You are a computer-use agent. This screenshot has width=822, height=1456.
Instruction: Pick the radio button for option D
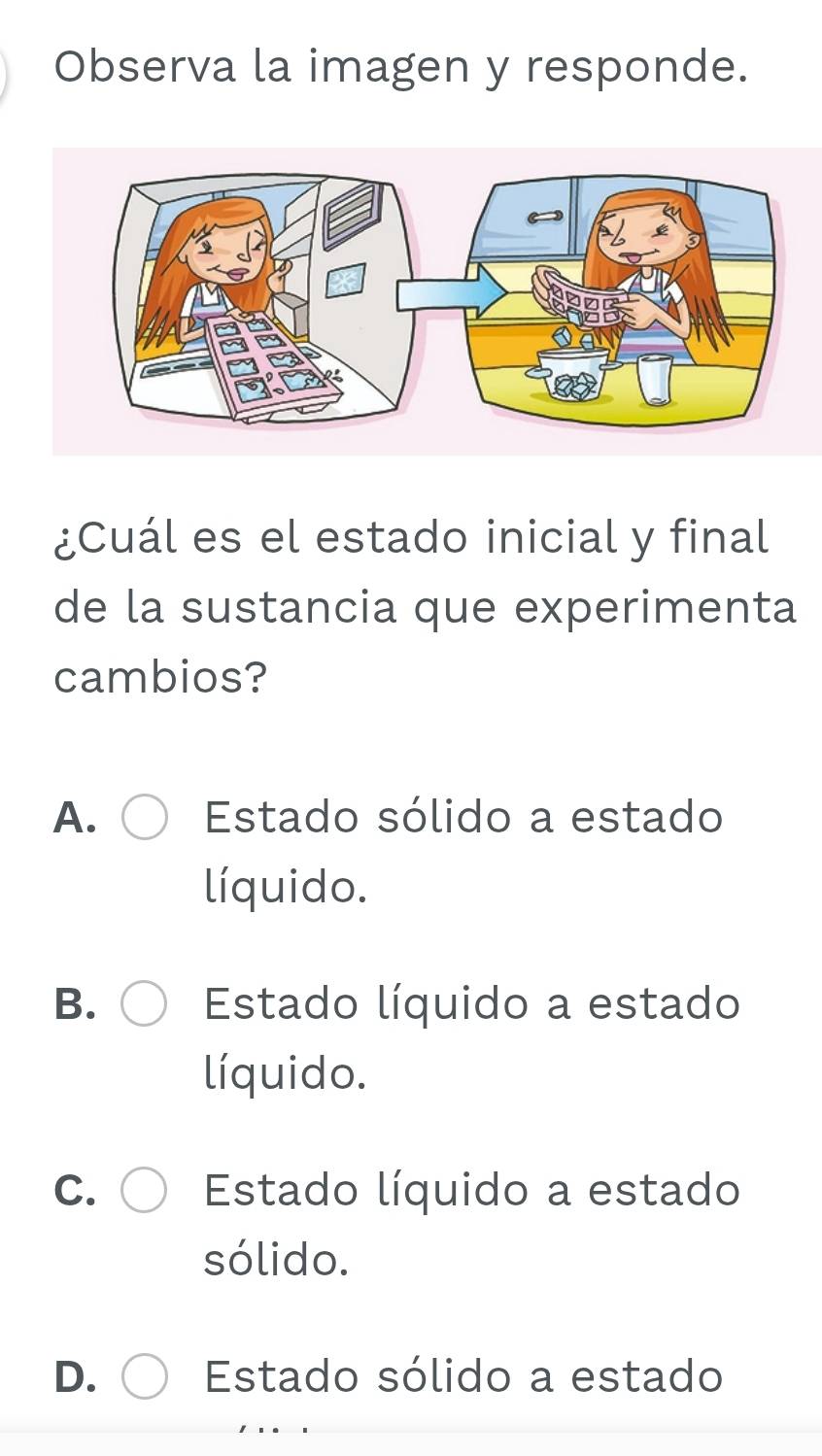tap(143, 1377)
